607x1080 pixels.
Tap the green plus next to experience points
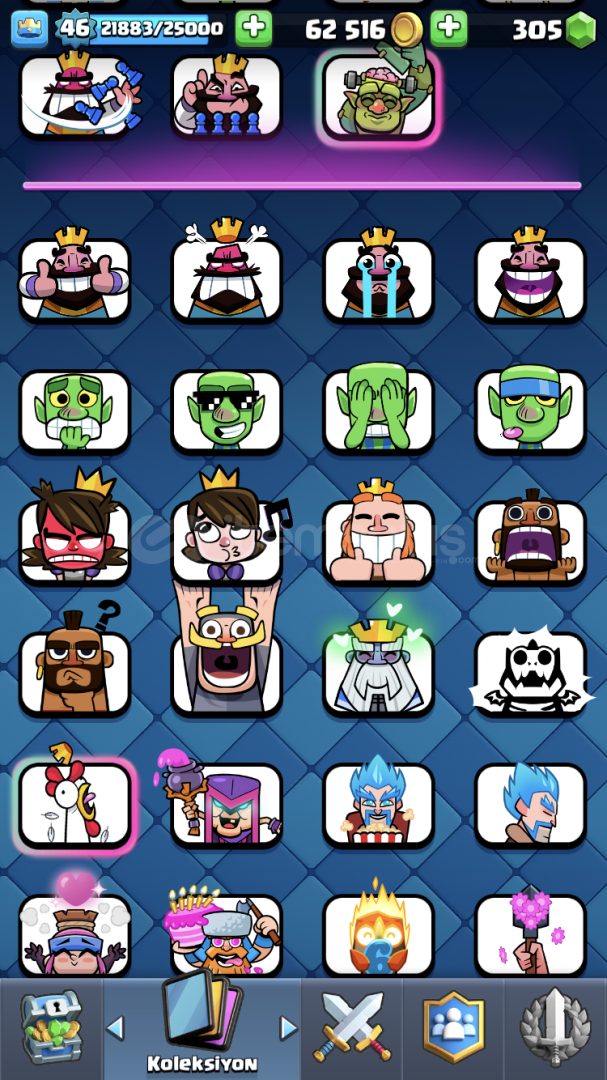(x=253, y=28)
